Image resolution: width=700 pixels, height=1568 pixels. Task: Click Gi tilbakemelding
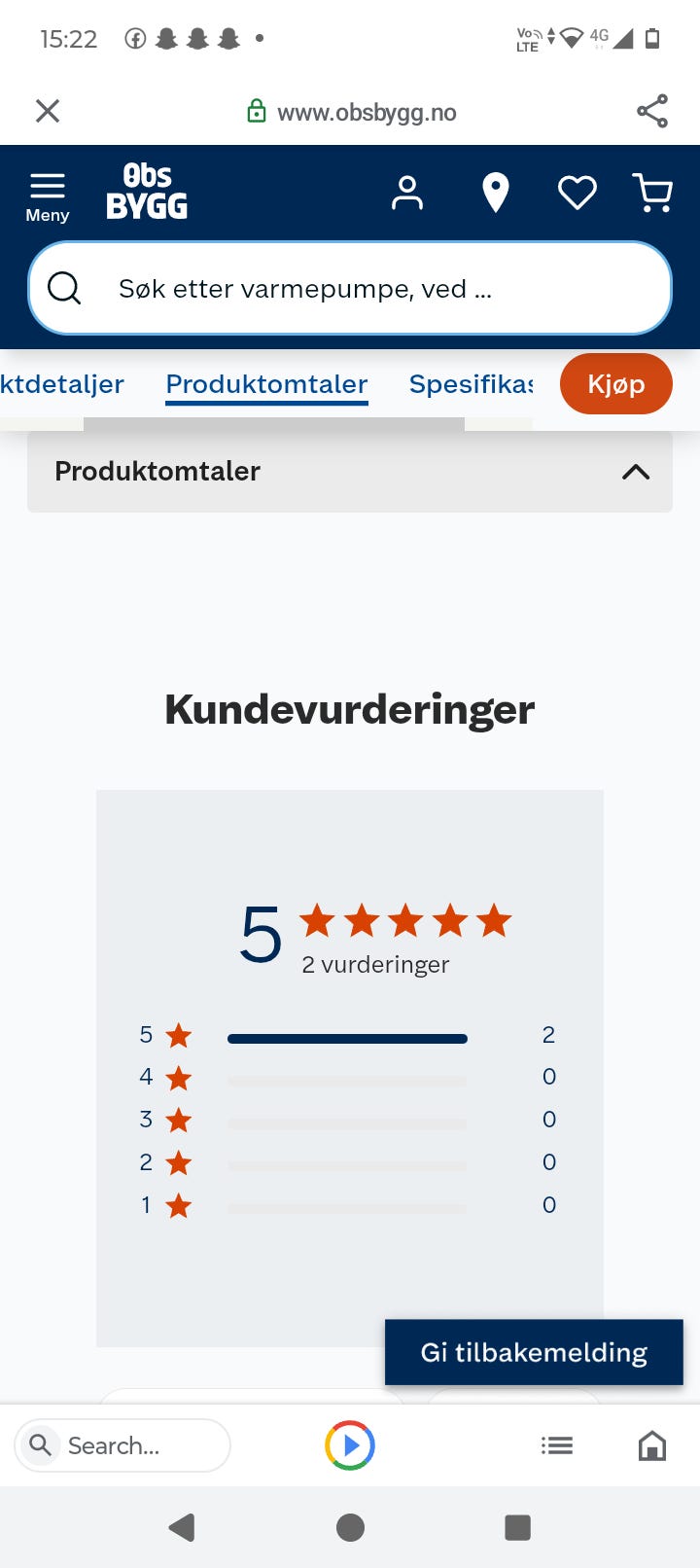pos(534,1352)
